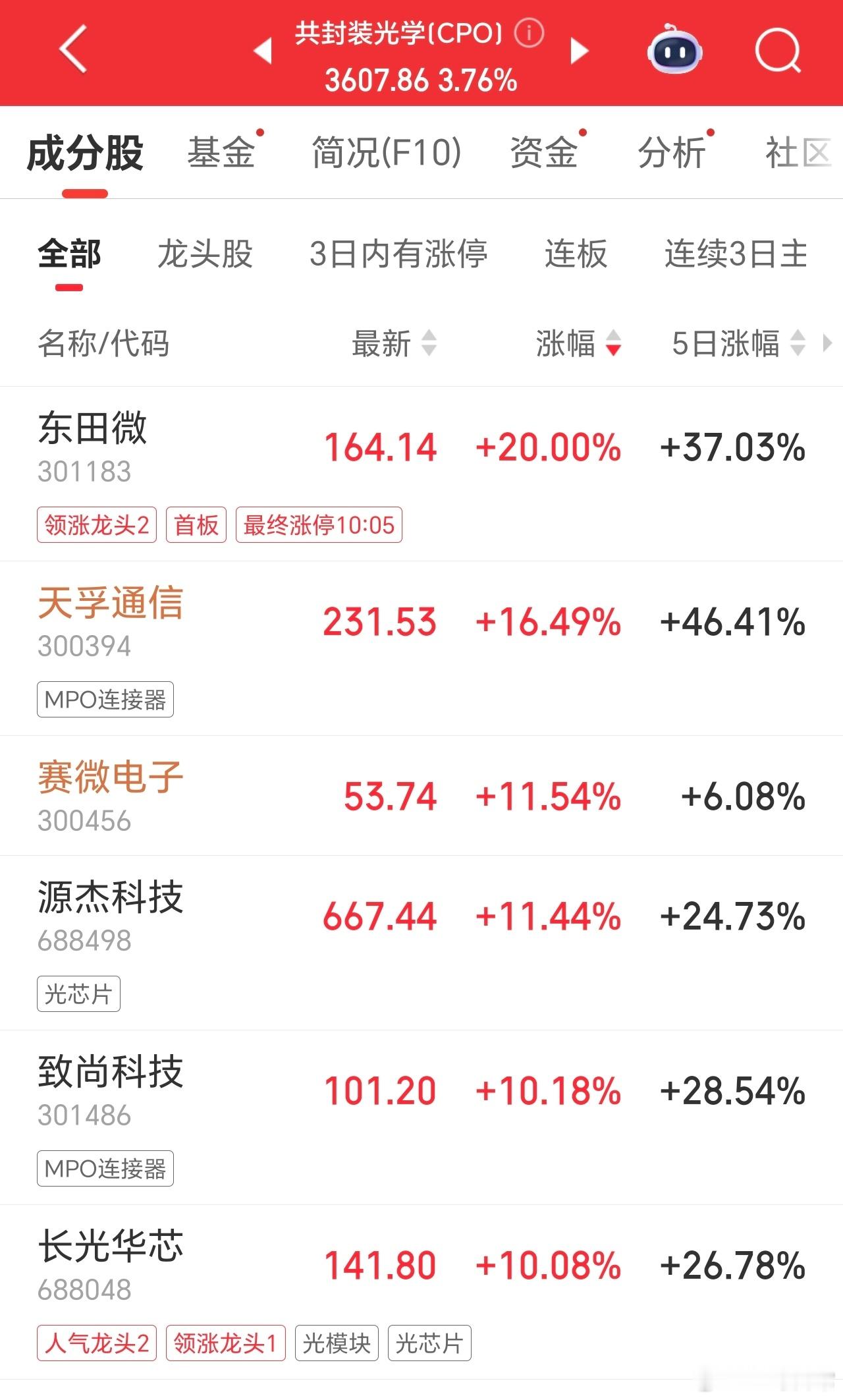Tap the index quote 3607.86 3.76%
The height and width of the screenshot is (1400, 843).
click(421, 82)
